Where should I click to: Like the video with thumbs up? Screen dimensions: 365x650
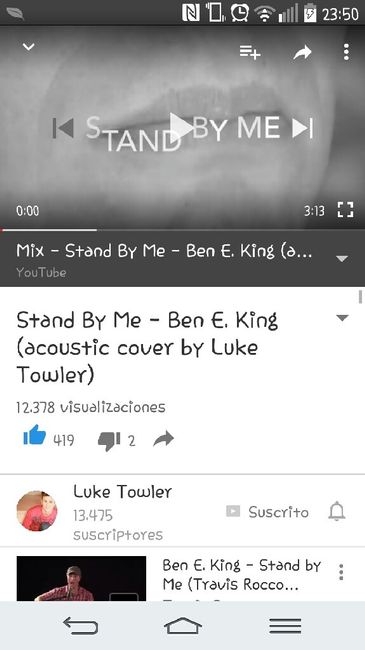[34, 435]
